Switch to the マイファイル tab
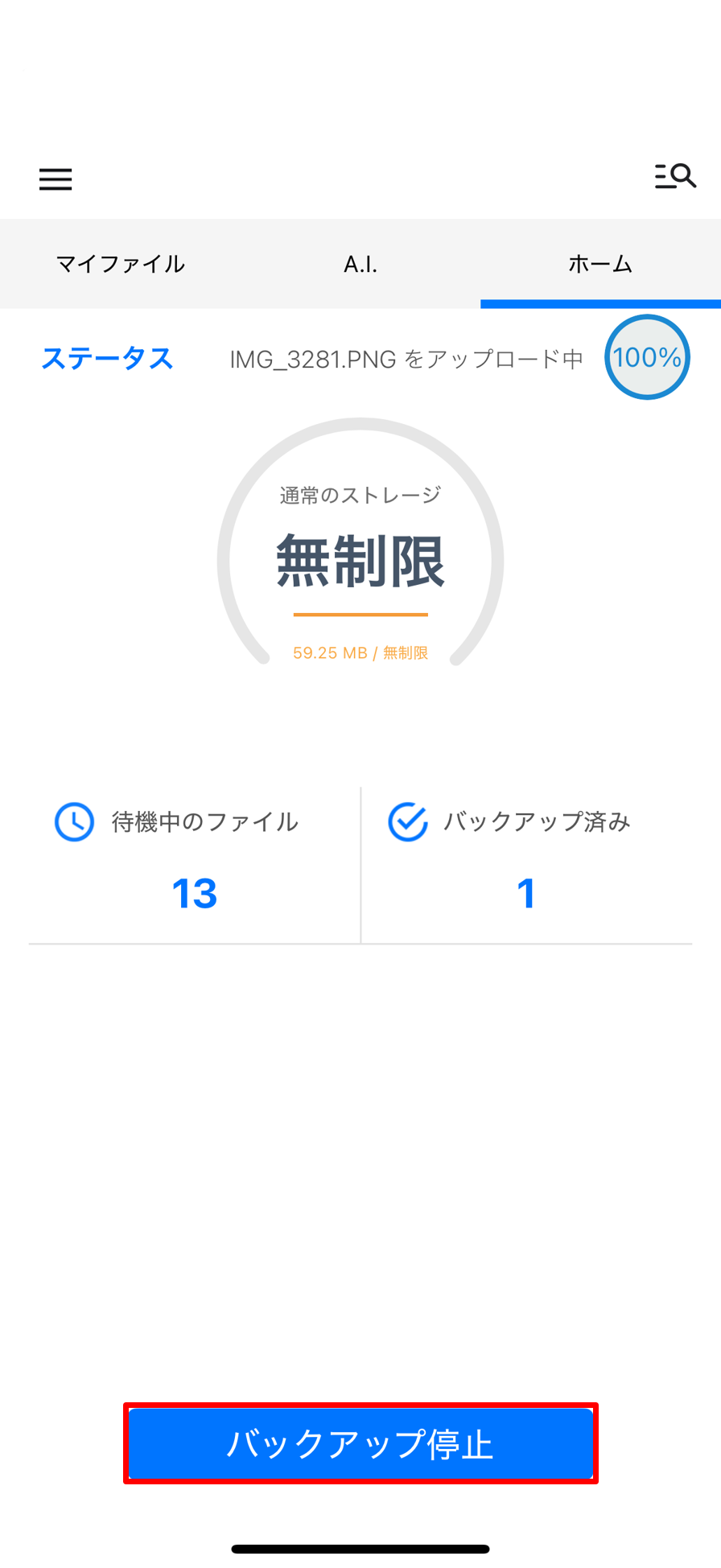The height and width of the screenshot is (1568, 721). click(120, 263)
